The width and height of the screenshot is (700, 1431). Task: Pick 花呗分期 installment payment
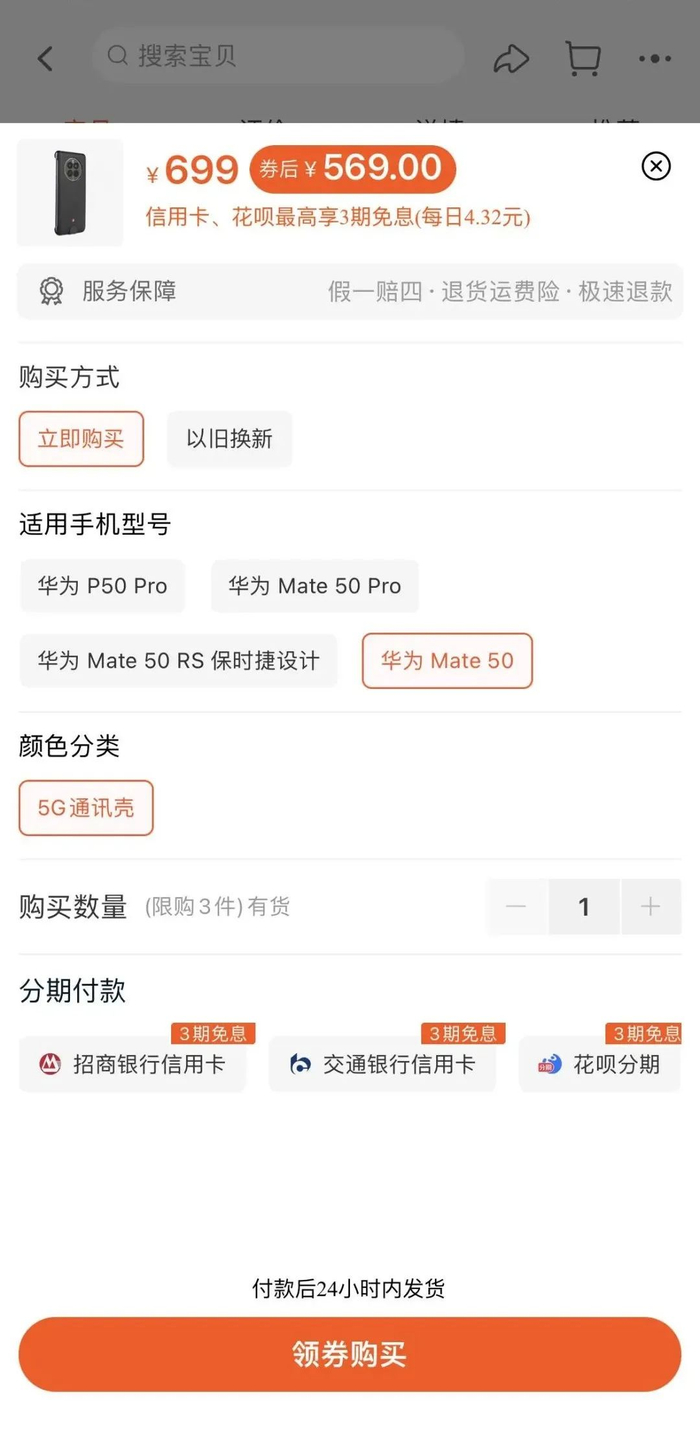click(x=600, y=1064)
